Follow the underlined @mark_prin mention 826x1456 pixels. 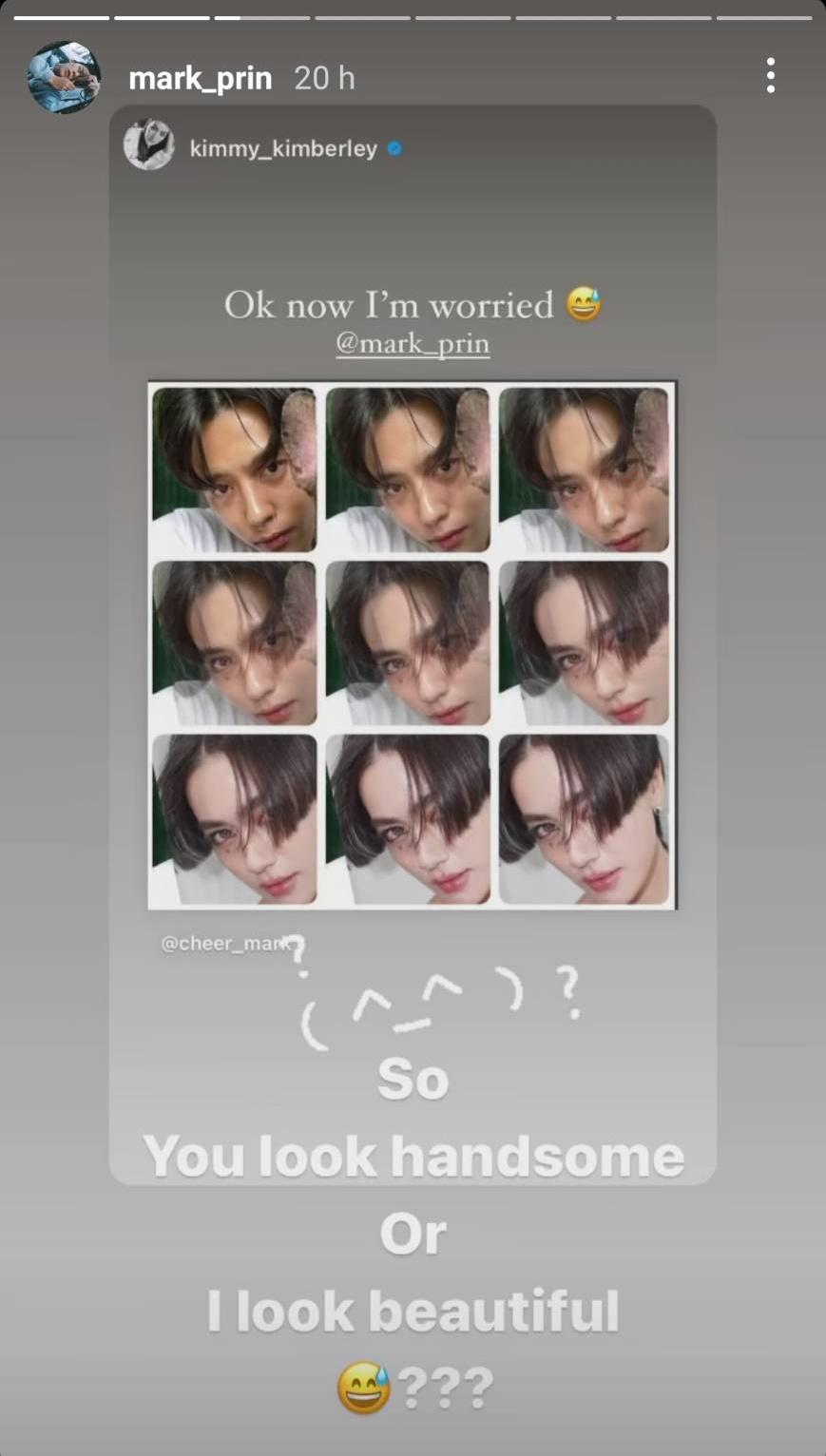coord(413,343)
